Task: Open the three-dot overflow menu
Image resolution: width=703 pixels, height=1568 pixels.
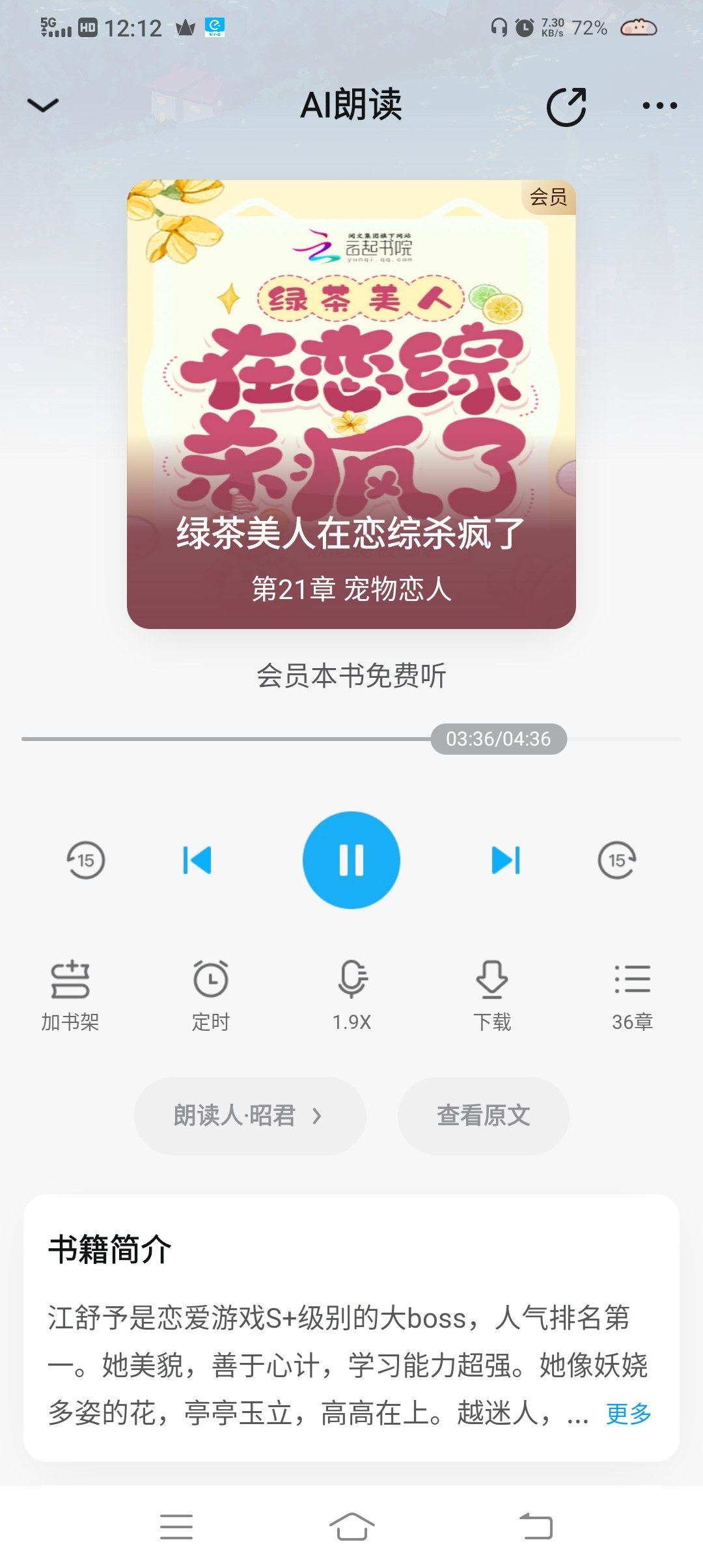Action: coord(659,105)
